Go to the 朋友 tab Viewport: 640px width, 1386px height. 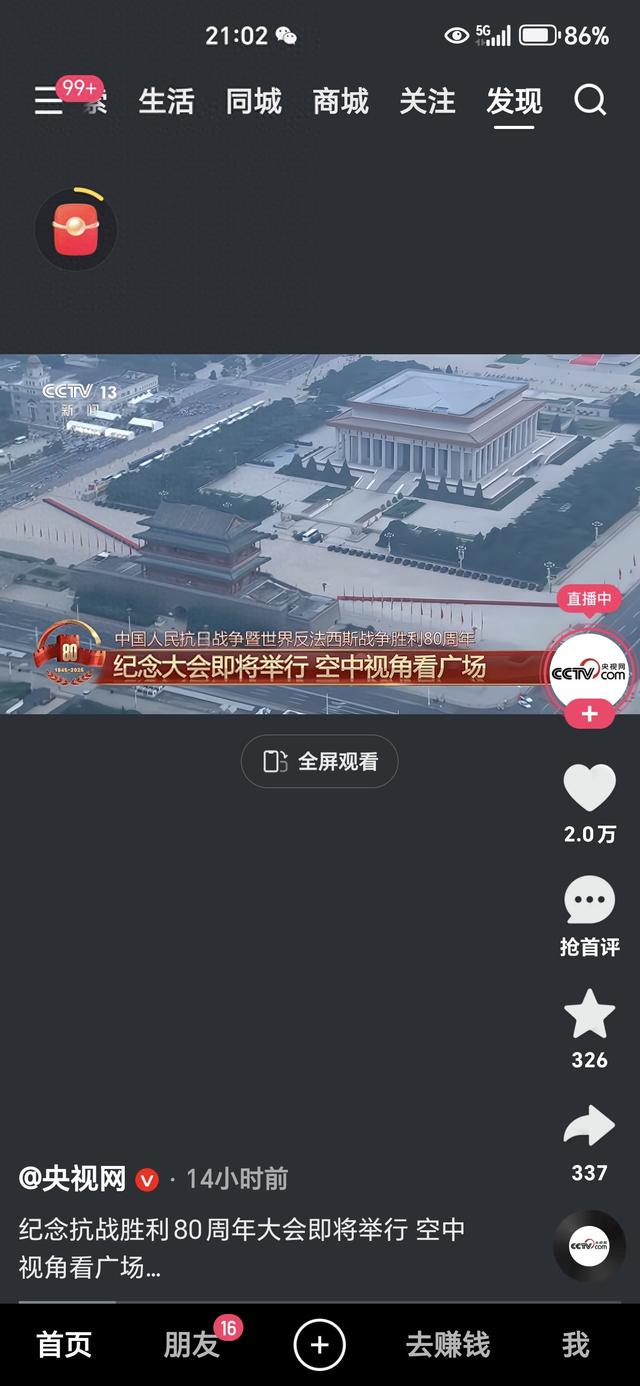pos(192,1345)
